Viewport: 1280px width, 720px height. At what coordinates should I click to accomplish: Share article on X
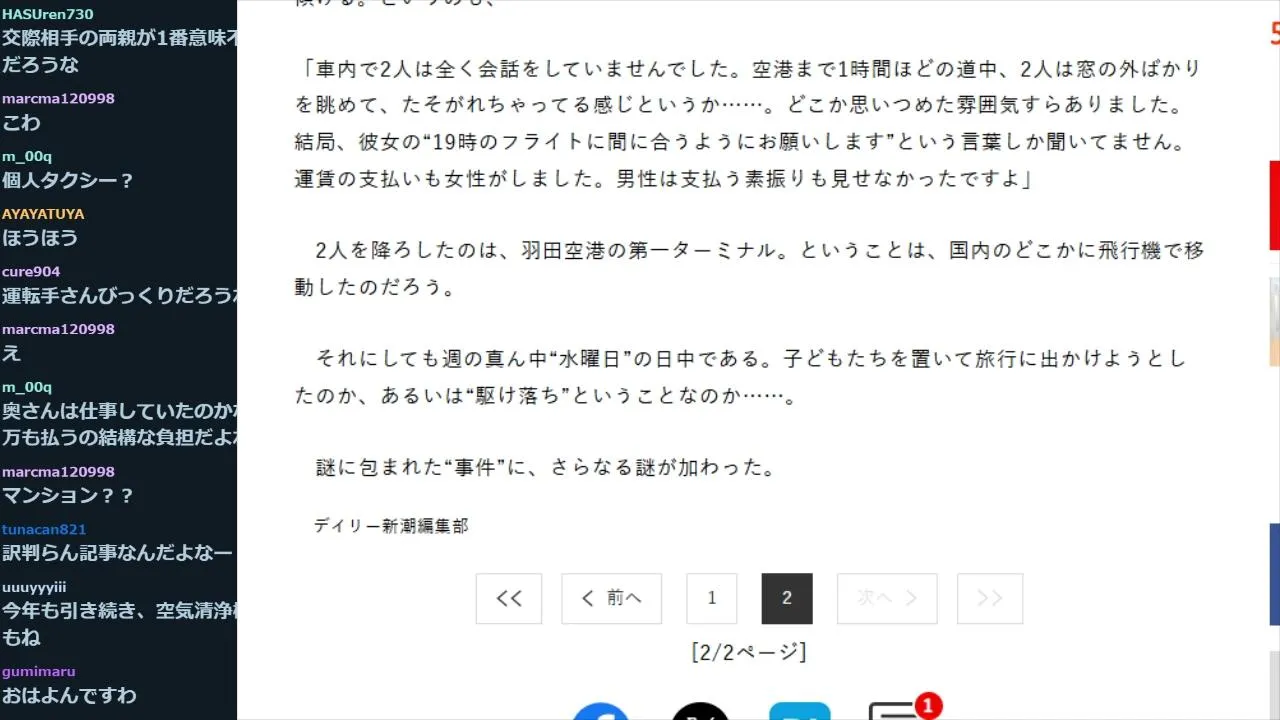point(700,712)
